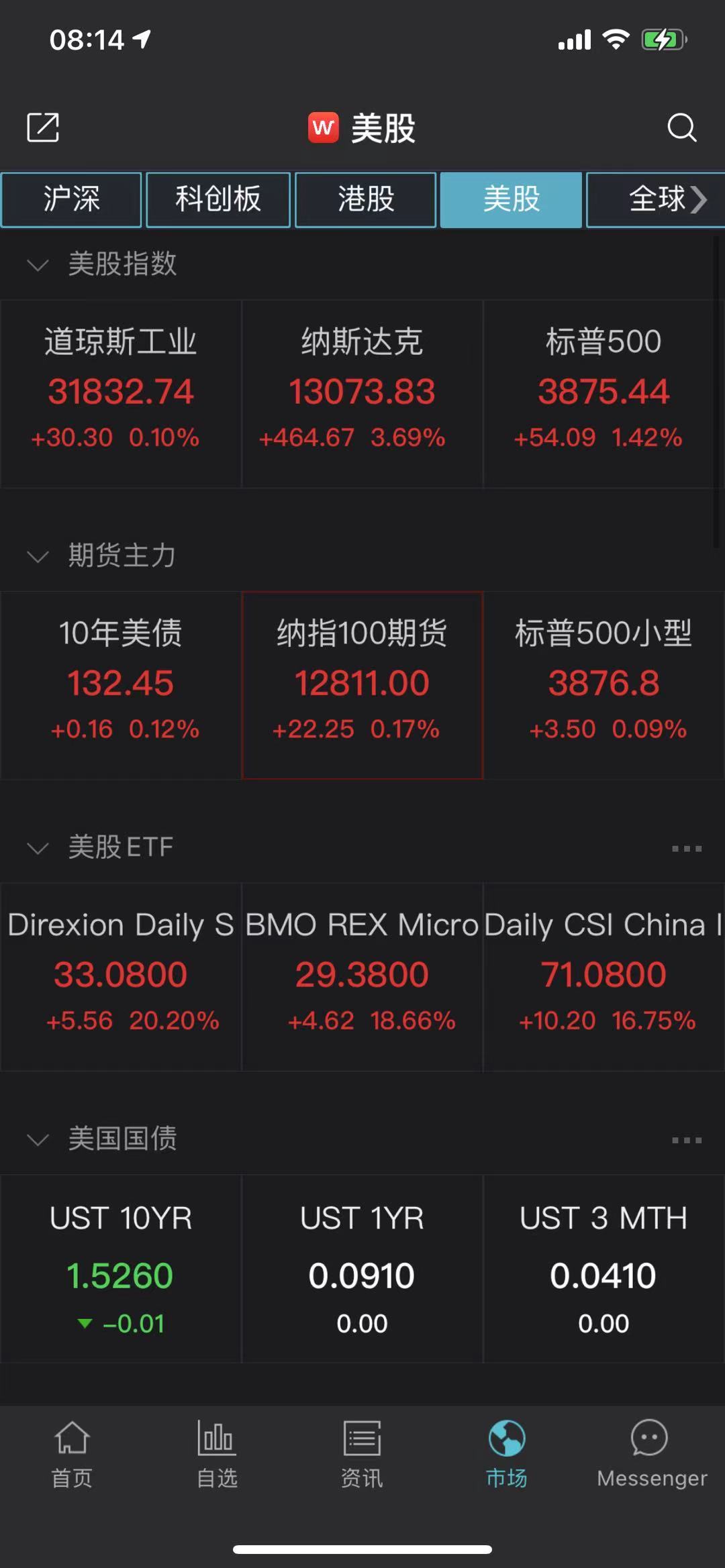The image size is (725, 1568).
Task: Open the 道琼斯工业 index card
Action: pos(121,393)
